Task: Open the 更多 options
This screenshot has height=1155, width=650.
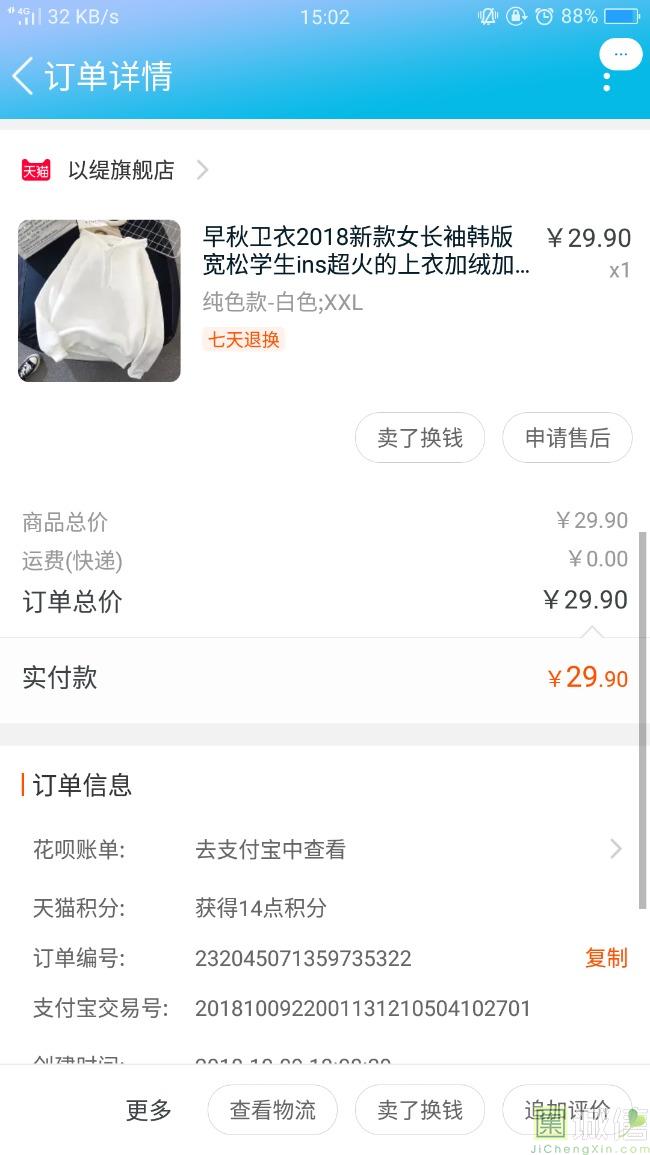Action: (149, 1110)
